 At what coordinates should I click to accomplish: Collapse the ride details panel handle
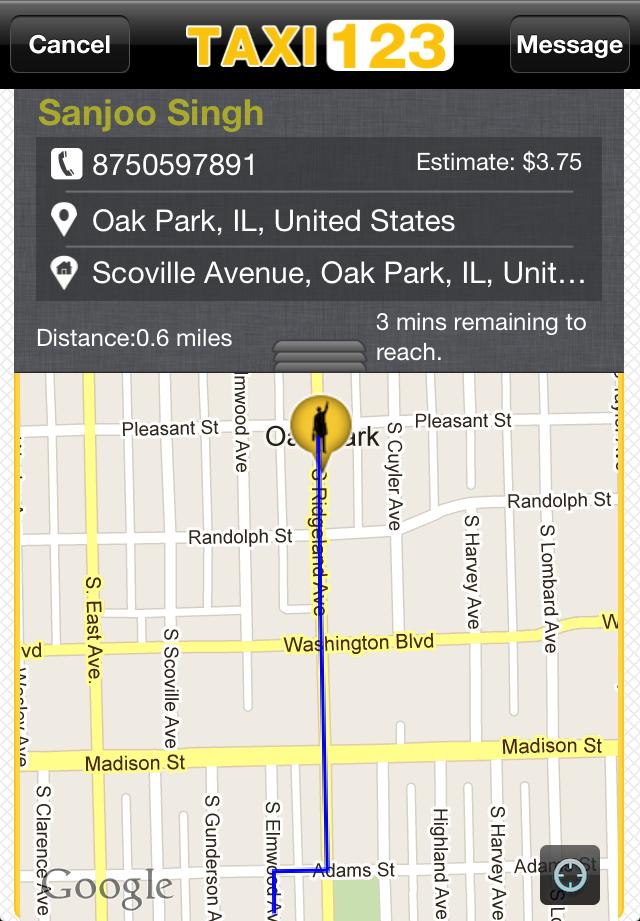319,356
